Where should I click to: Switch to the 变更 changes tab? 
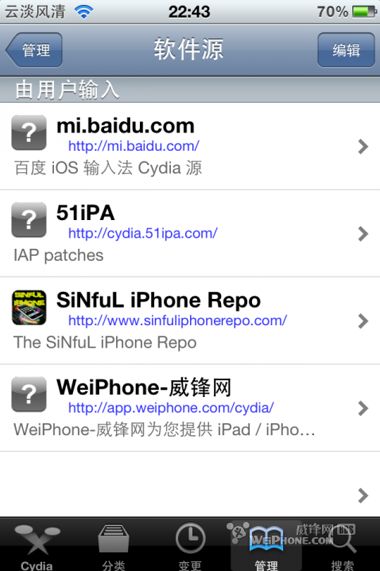(x=190, y=545)
